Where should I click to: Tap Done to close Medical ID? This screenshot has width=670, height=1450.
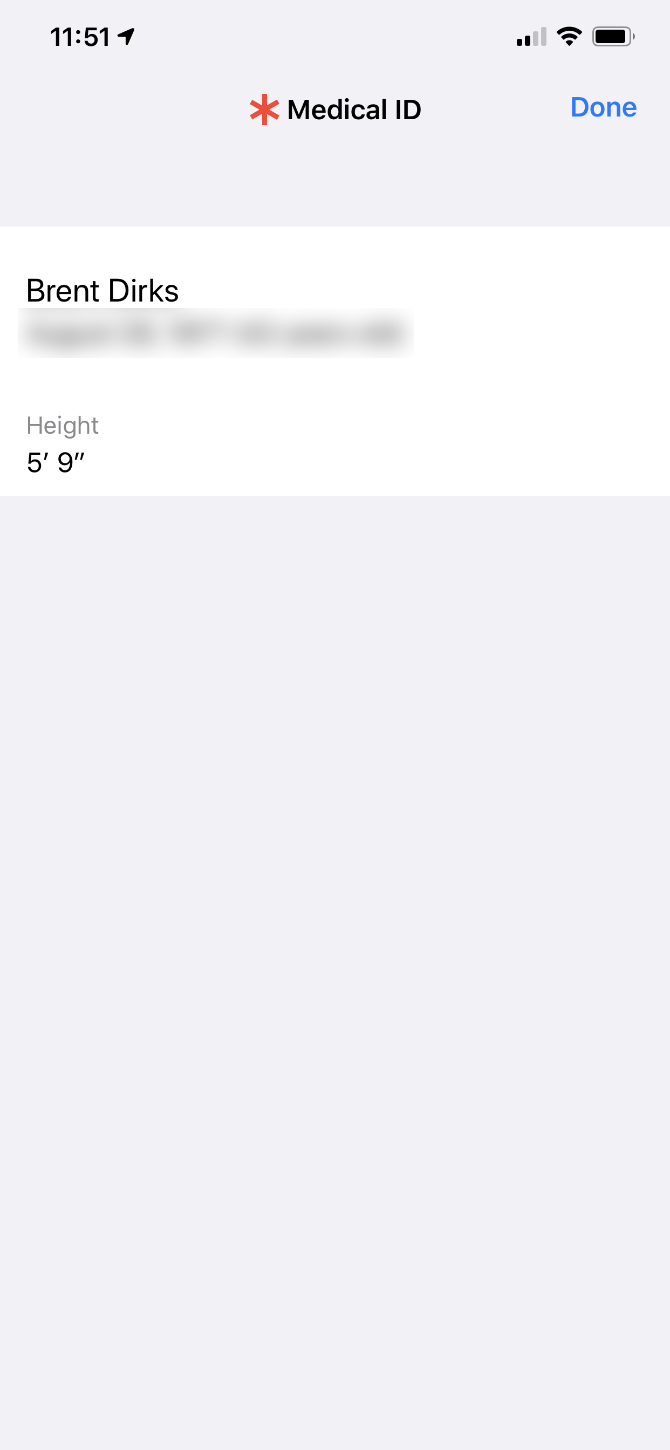[603, 108]
